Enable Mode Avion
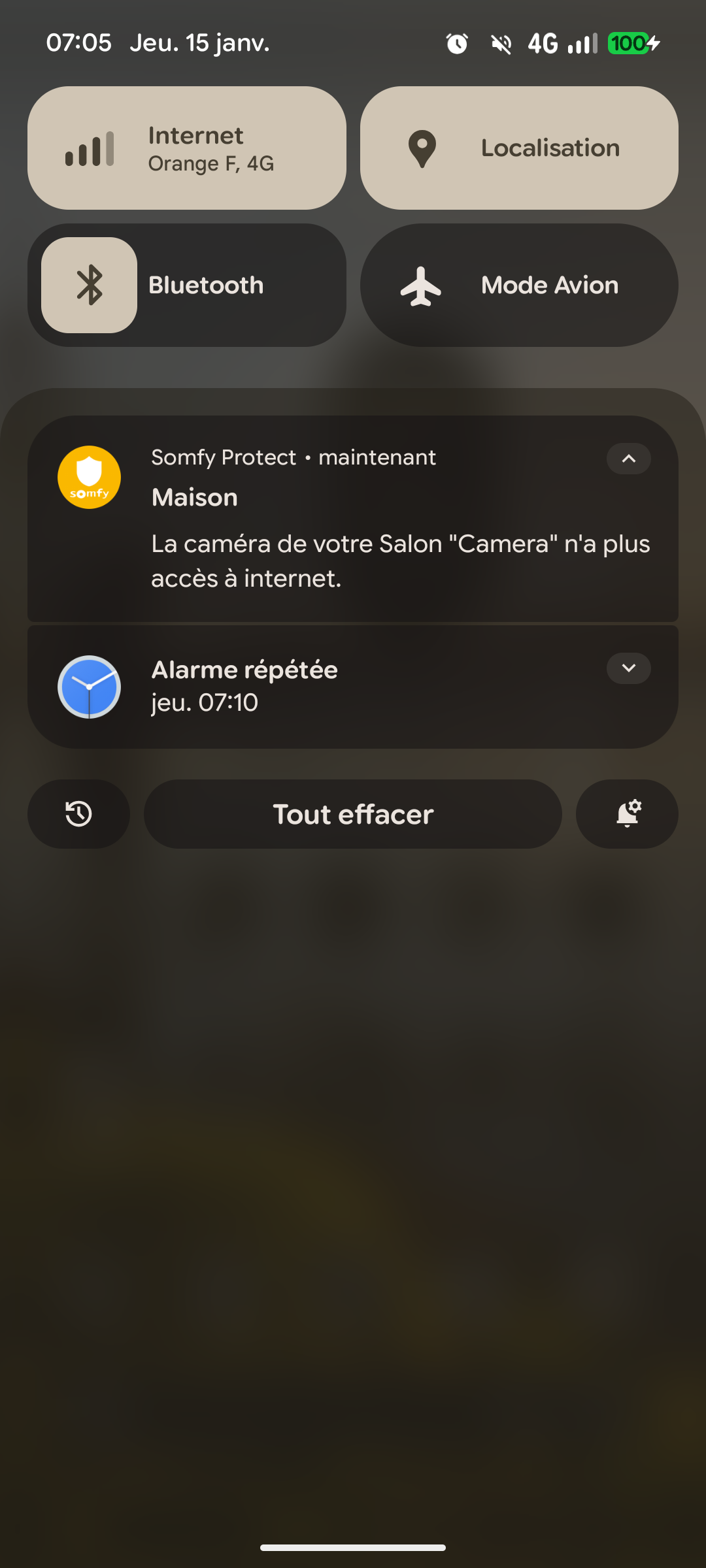Image resolution: width=706 pixels, height=1568 pixels. pyautogui.click(x=519, y=286)
